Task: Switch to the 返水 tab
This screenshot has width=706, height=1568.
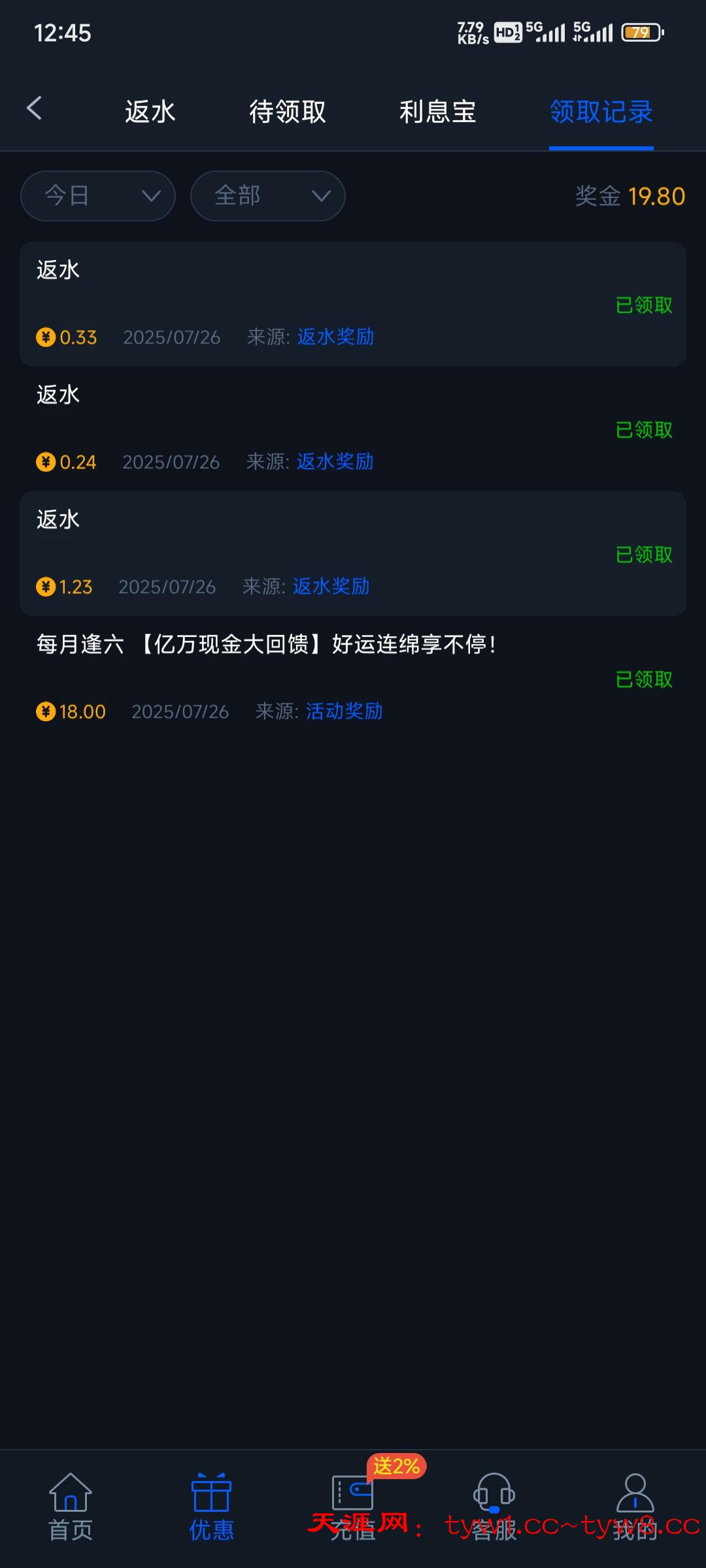Action: tap(150, 112)
